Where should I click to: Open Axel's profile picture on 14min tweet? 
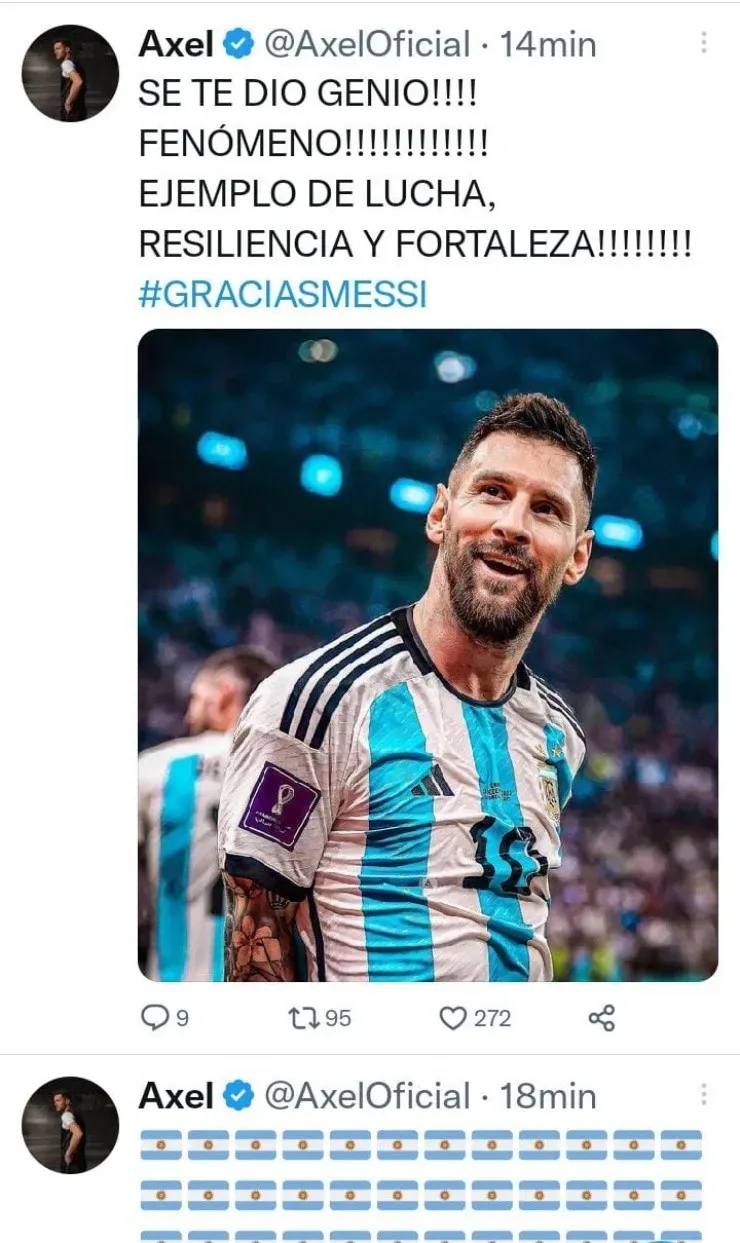(70, 73)
